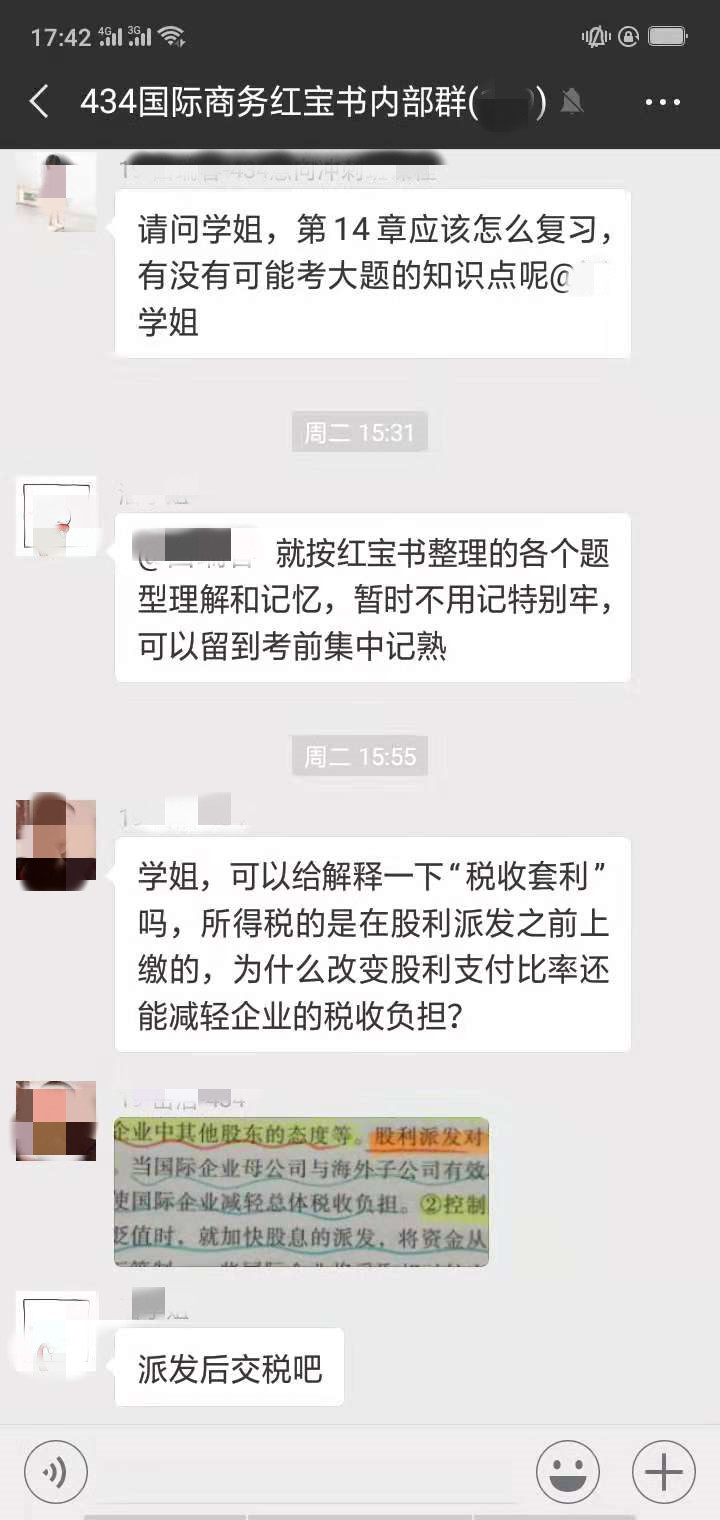Screen dimensions: 720x1520
Task: Open avatar of the textbook photo sender
Action: (56, 1121)
